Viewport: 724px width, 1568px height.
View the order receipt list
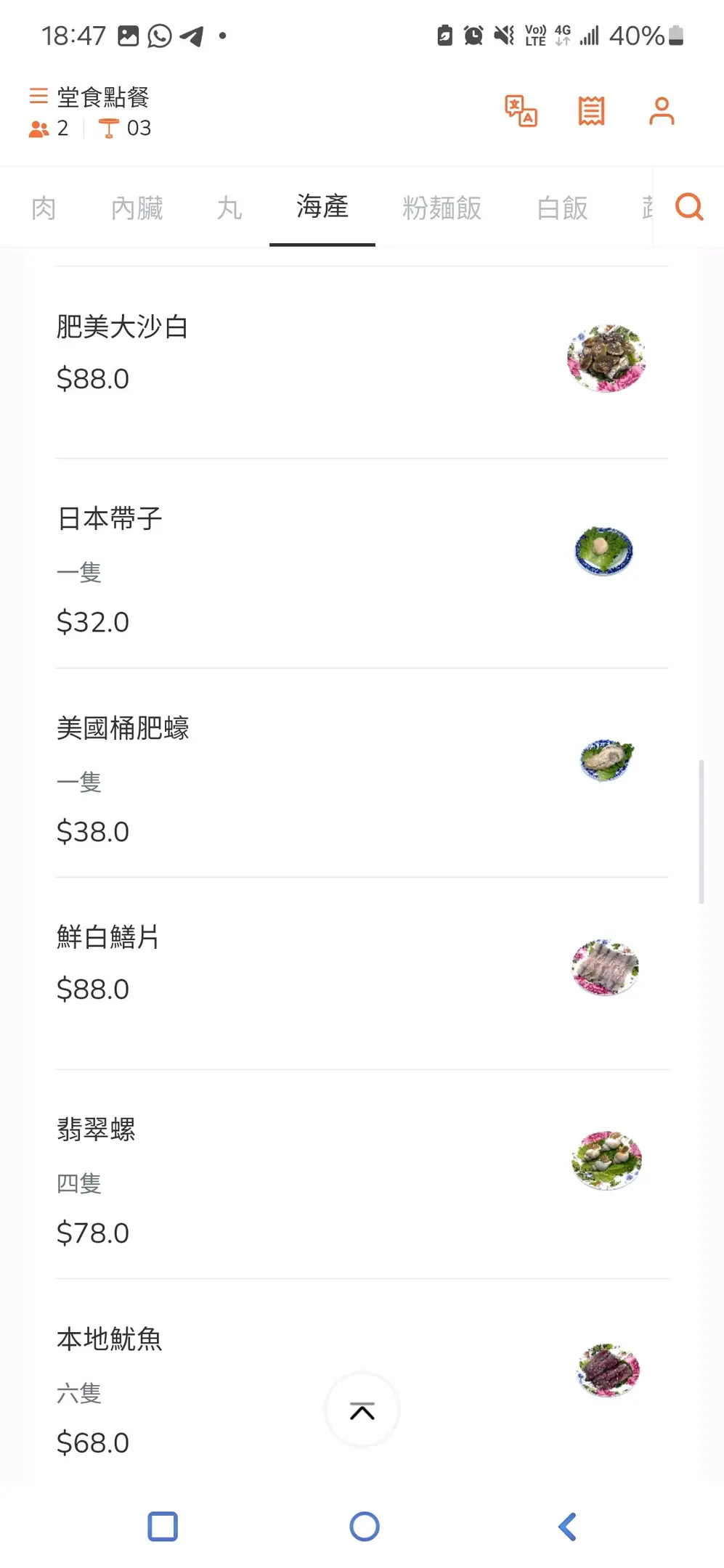click(x=591, y=111)
